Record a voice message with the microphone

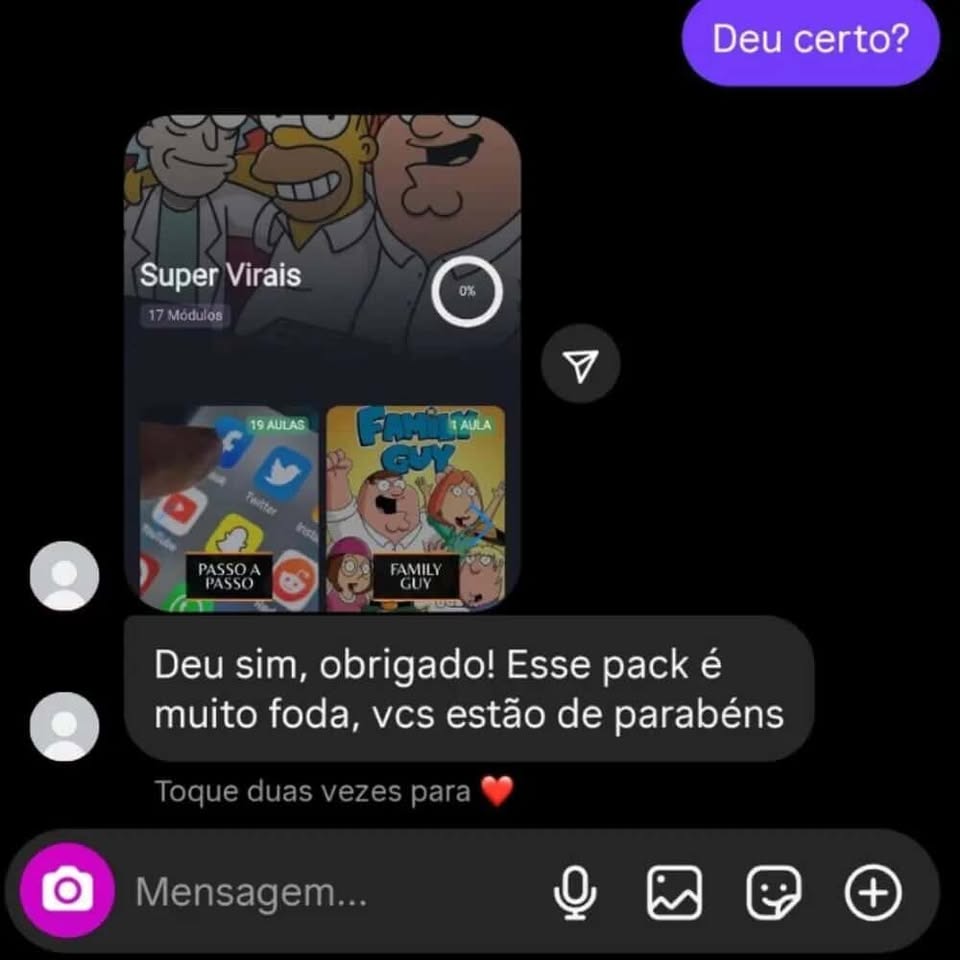(x=575, y=892)
